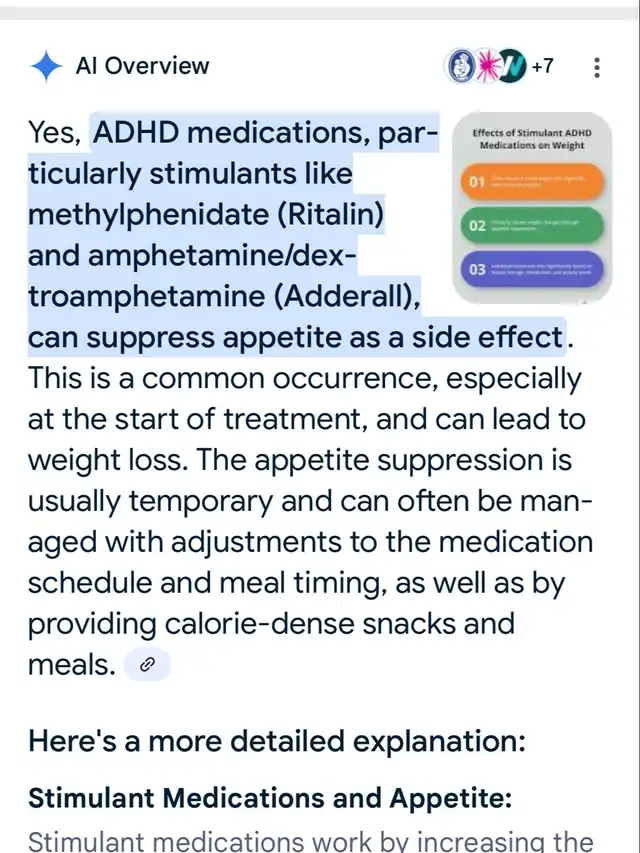Open the stimulant medications weight infographic
Image resolution: width=640 pixels, height=853 pixels.
pyautogui.click(x=531, y=207)
